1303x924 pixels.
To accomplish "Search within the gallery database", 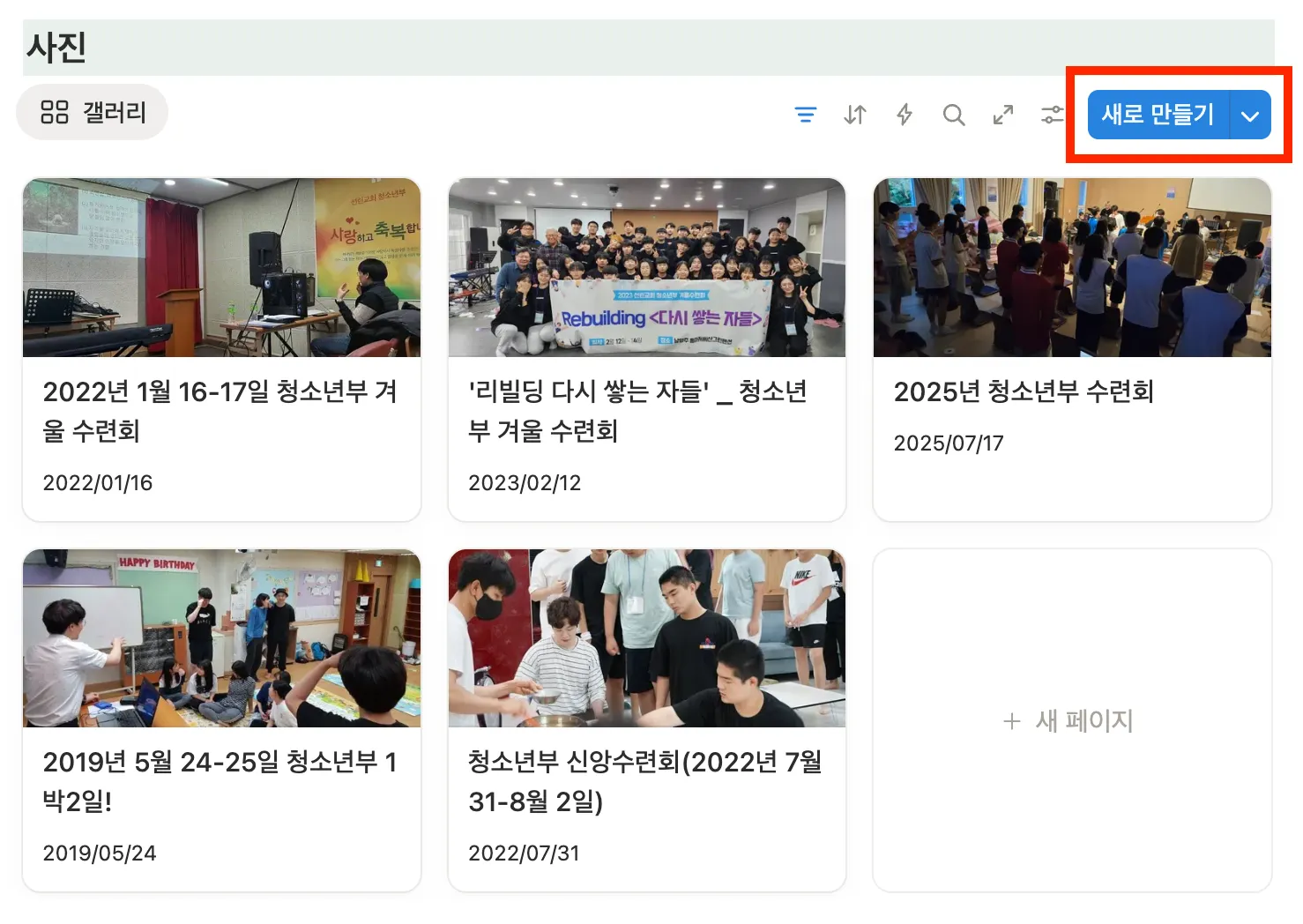I will [x=953, y=115].
